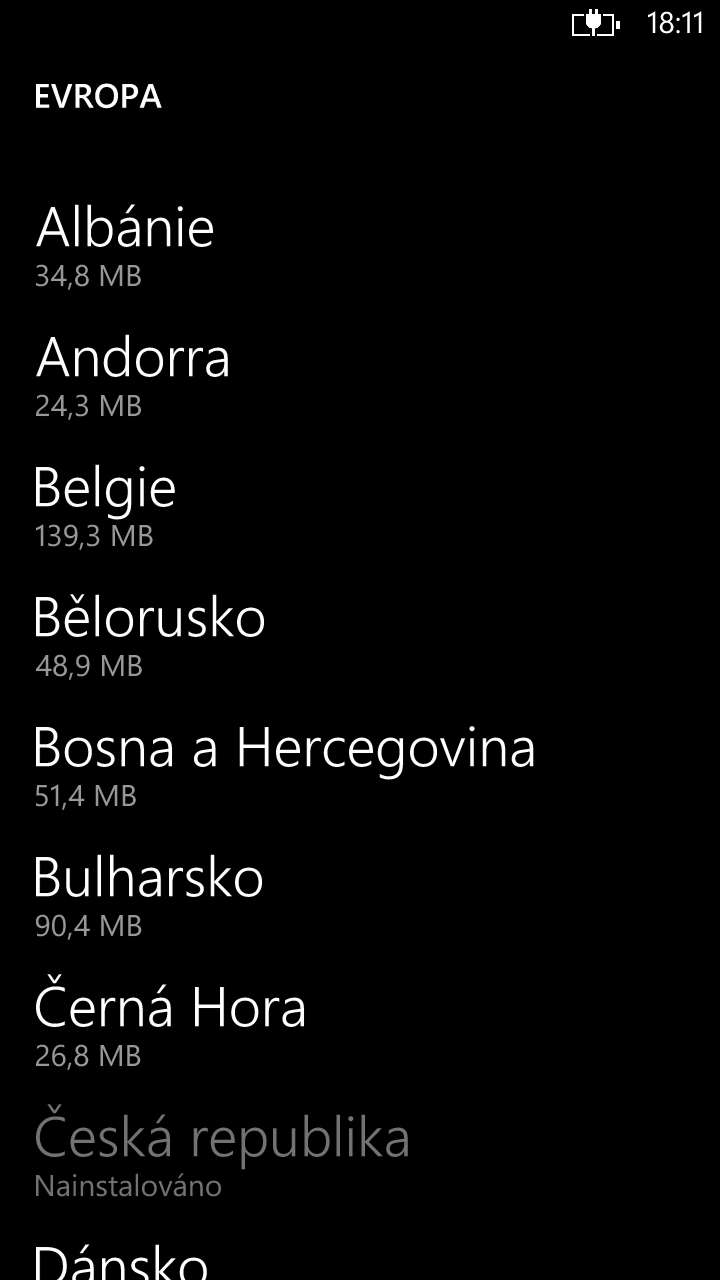This screenshot has width=720, height=1280.
Task: Download the Belgie map pack
Action: (x=105, y=487)
